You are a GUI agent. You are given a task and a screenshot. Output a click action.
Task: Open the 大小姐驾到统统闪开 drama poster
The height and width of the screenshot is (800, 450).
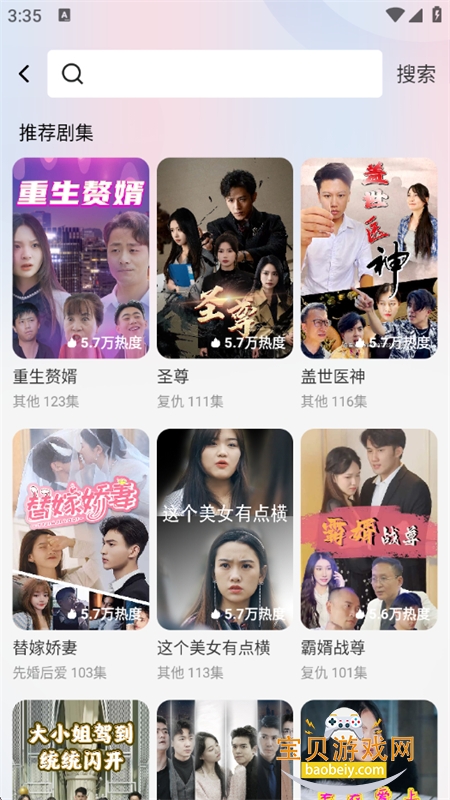point(81,750)
